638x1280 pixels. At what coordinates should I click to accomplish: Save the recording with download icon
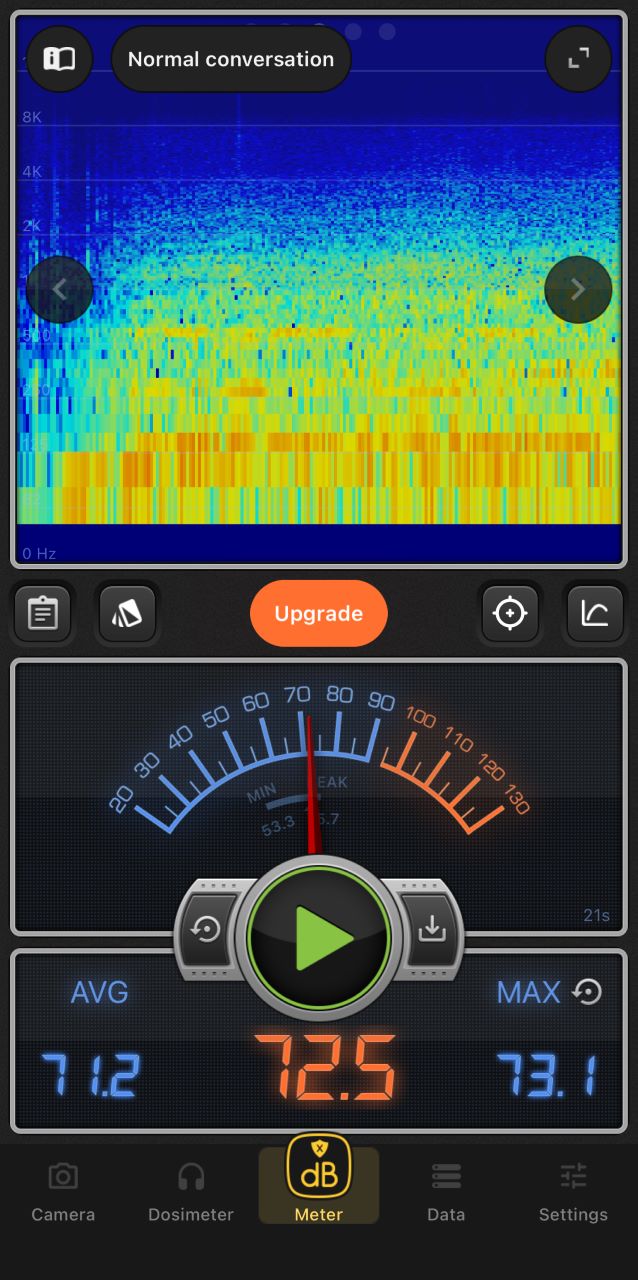(x=431, y=930)
